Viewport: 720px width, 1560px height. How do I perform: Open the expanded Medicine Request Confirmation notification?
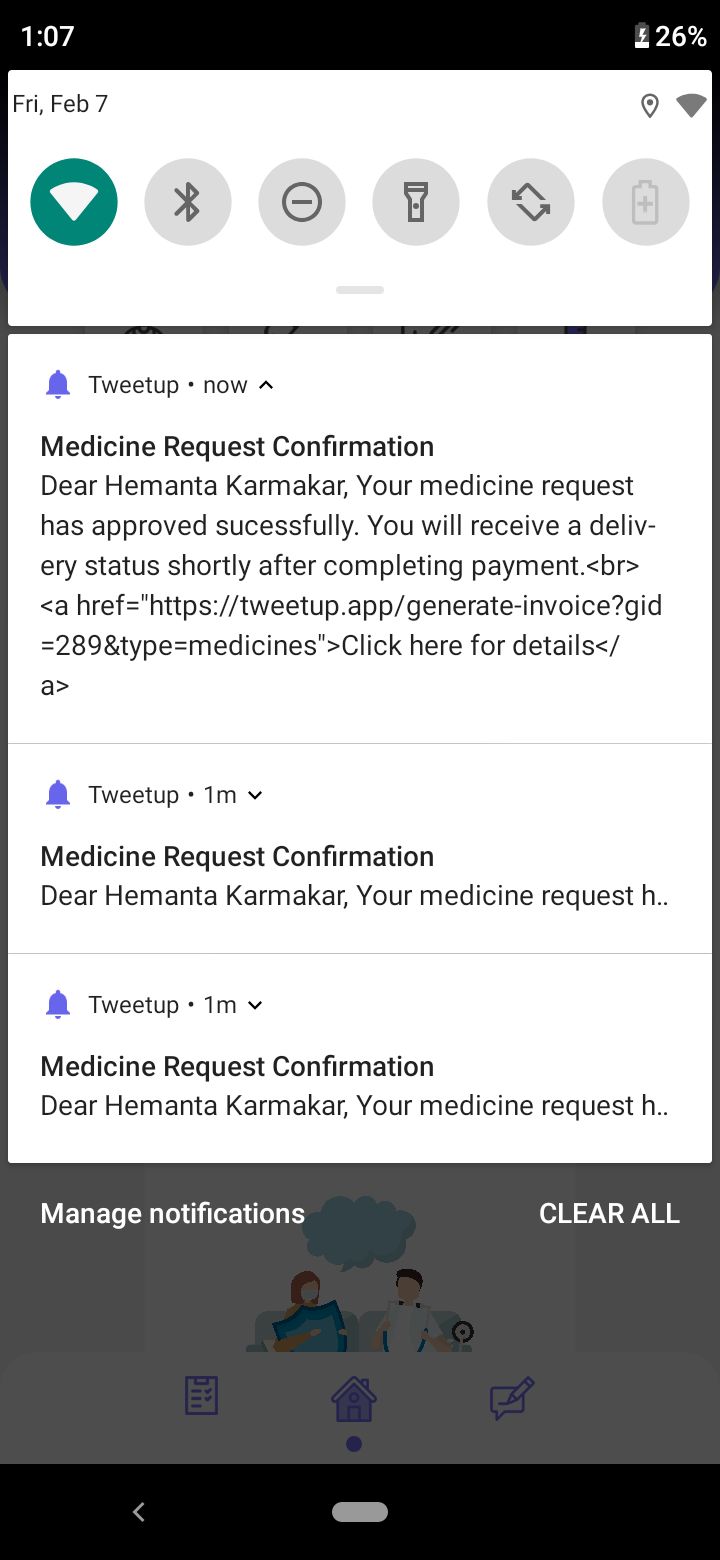360,539
